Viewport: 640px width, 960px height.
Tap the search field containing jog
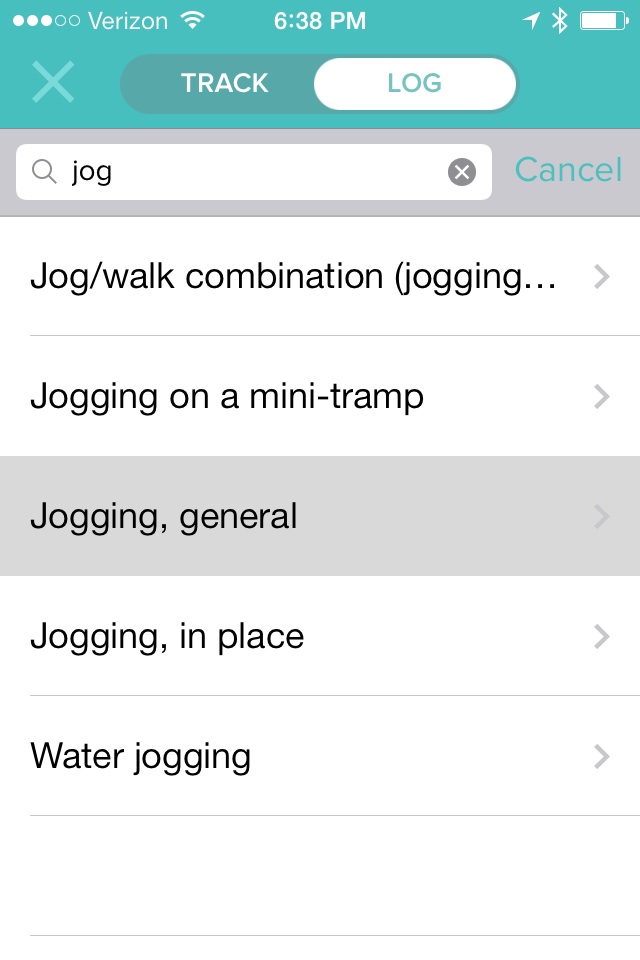click(x=250, y=172)
